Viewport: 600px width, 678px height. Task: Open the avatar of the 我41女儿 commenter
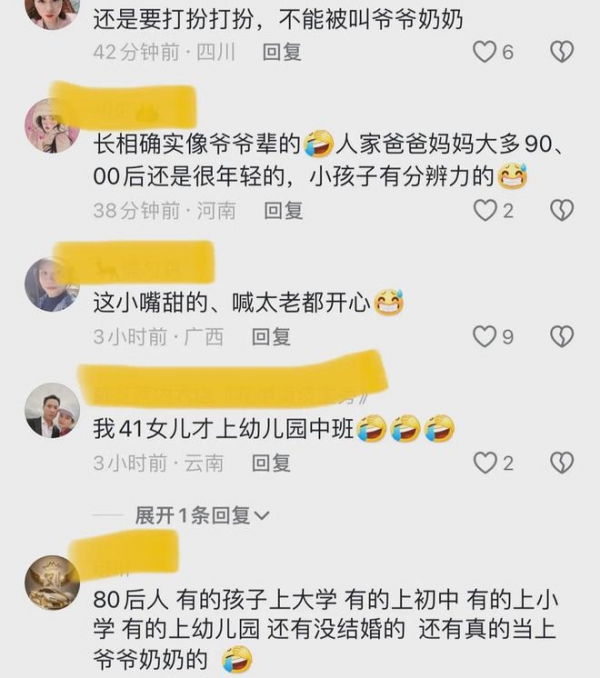52,410
